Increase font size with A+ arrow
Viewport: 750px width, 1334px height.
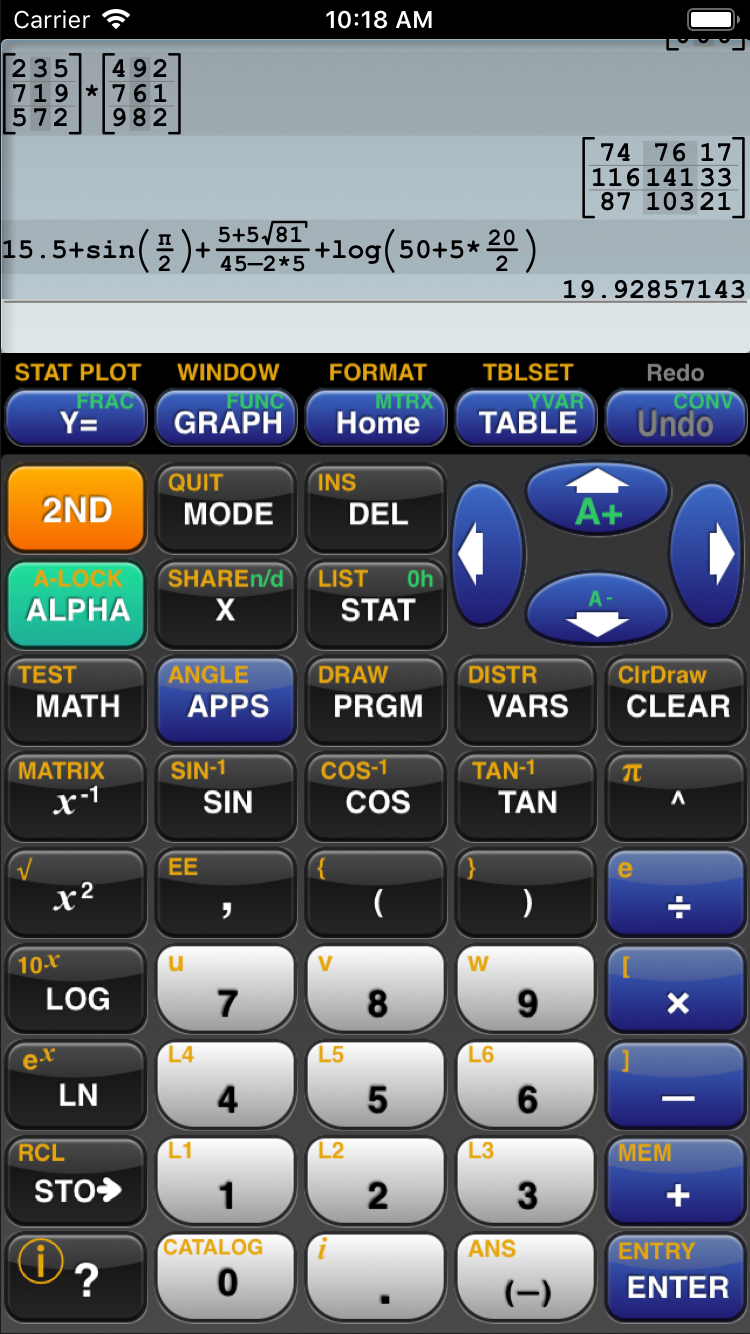(597, 499)
